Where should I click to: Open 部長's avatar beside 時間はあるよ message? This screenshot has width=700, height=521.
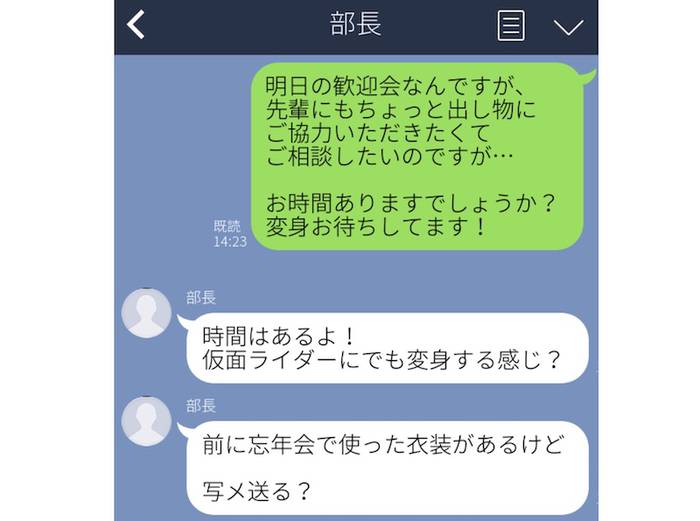pyautogui.click(x=146, y=313)
